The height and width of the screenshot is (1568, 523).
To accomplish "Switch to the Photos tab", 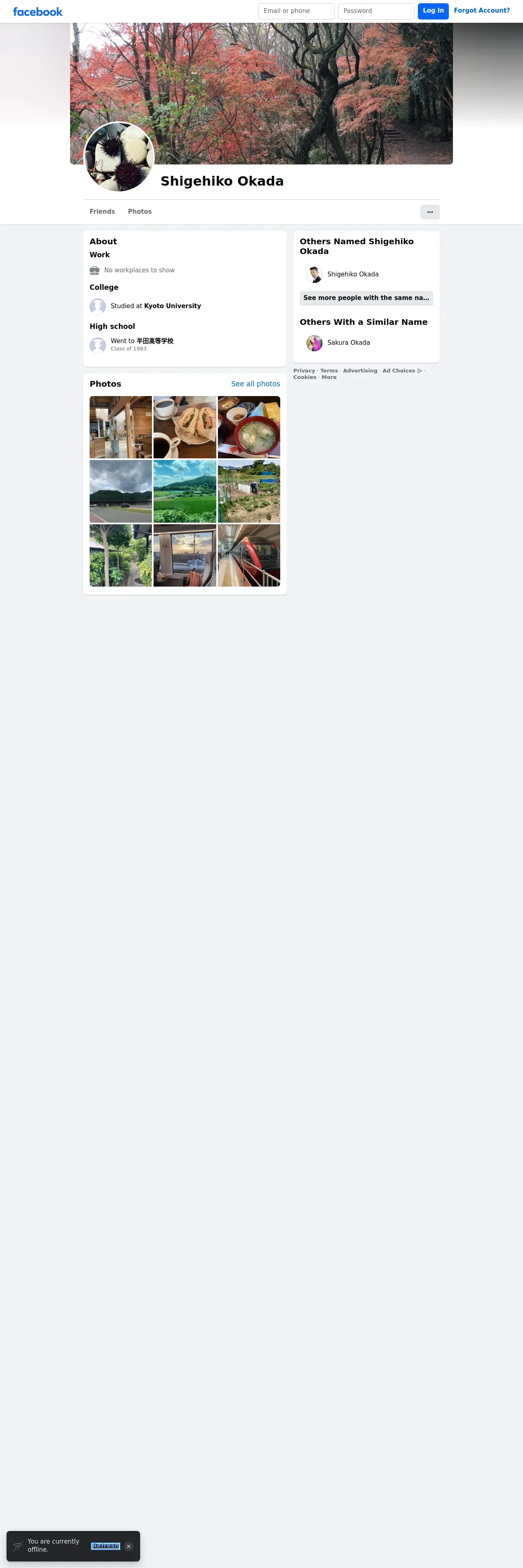I will (x=139, y=212).
